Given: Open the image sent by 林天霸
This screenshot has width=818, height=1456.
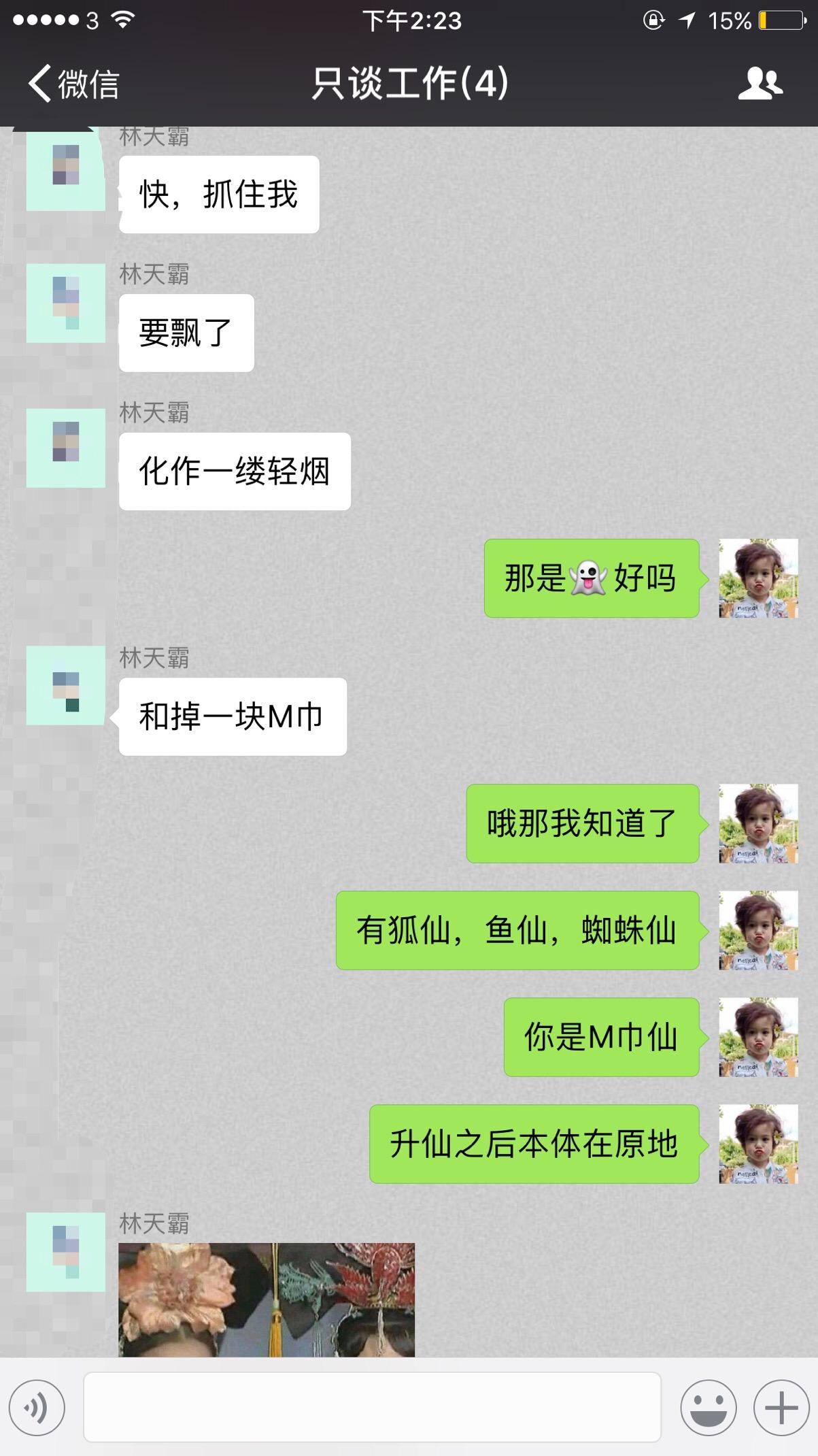Looking at the screenshot, I should (x=266, y=1300).
